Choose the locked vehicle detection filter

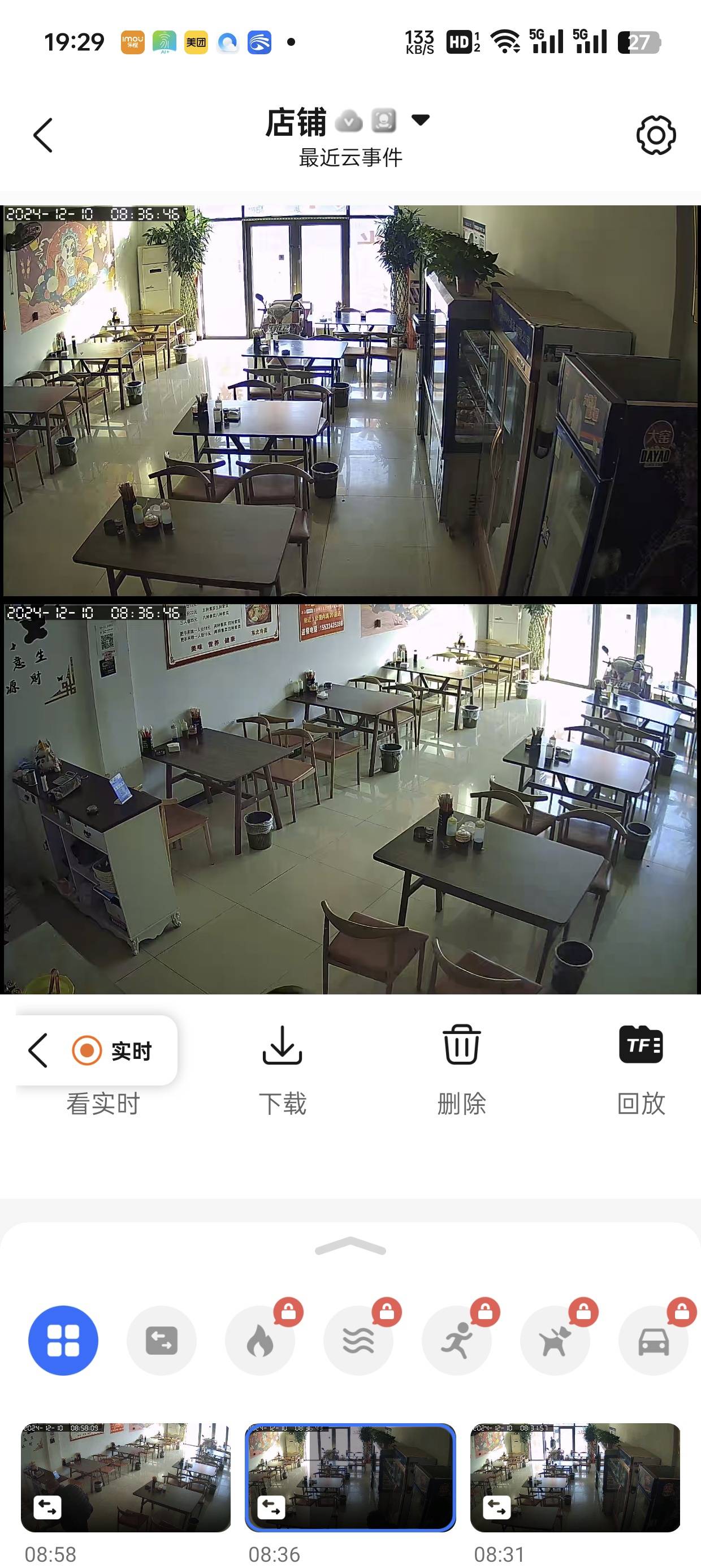pos(653,1341)
